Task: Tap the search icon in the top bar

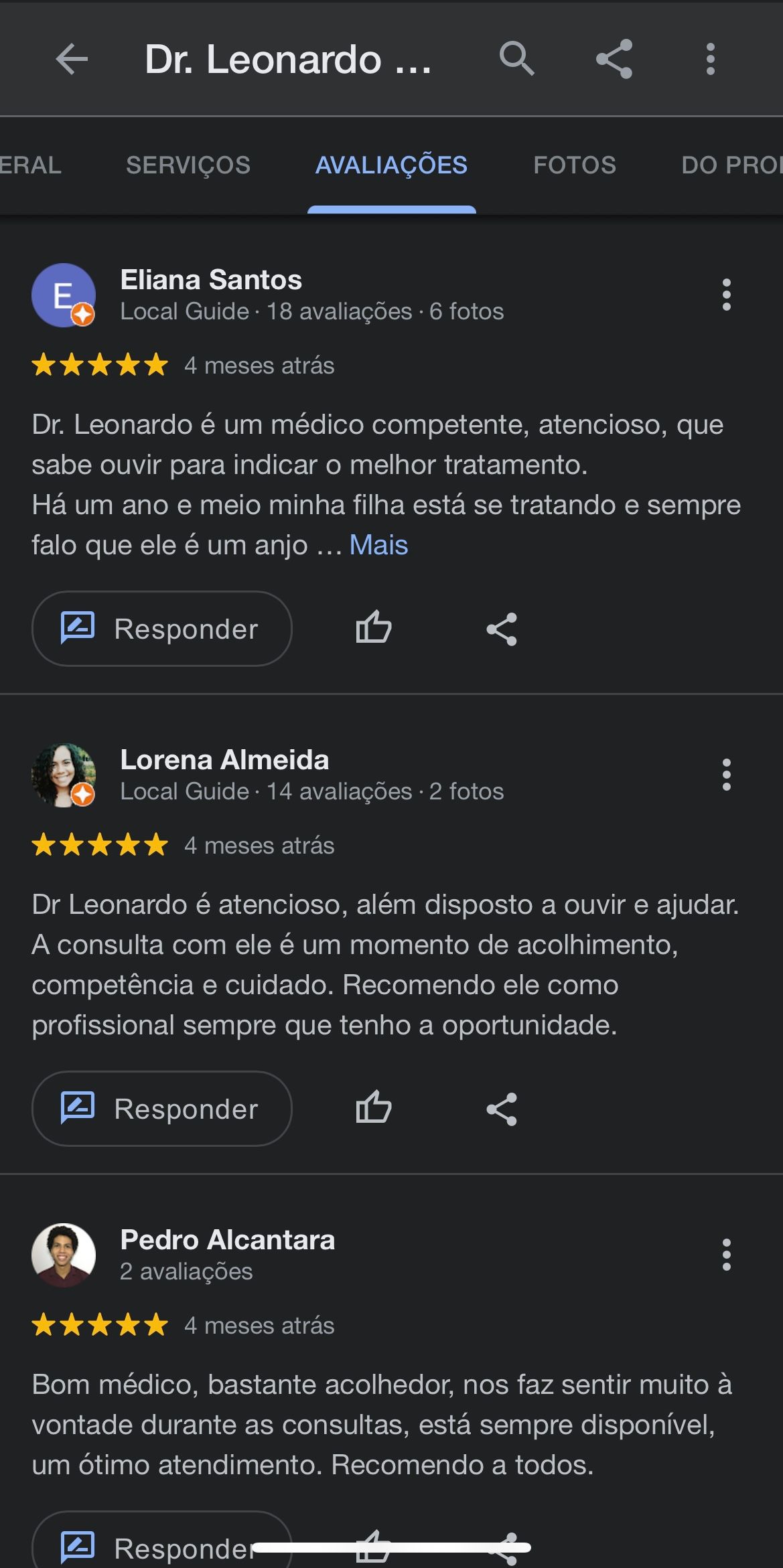Action: (x=516, y=60)
